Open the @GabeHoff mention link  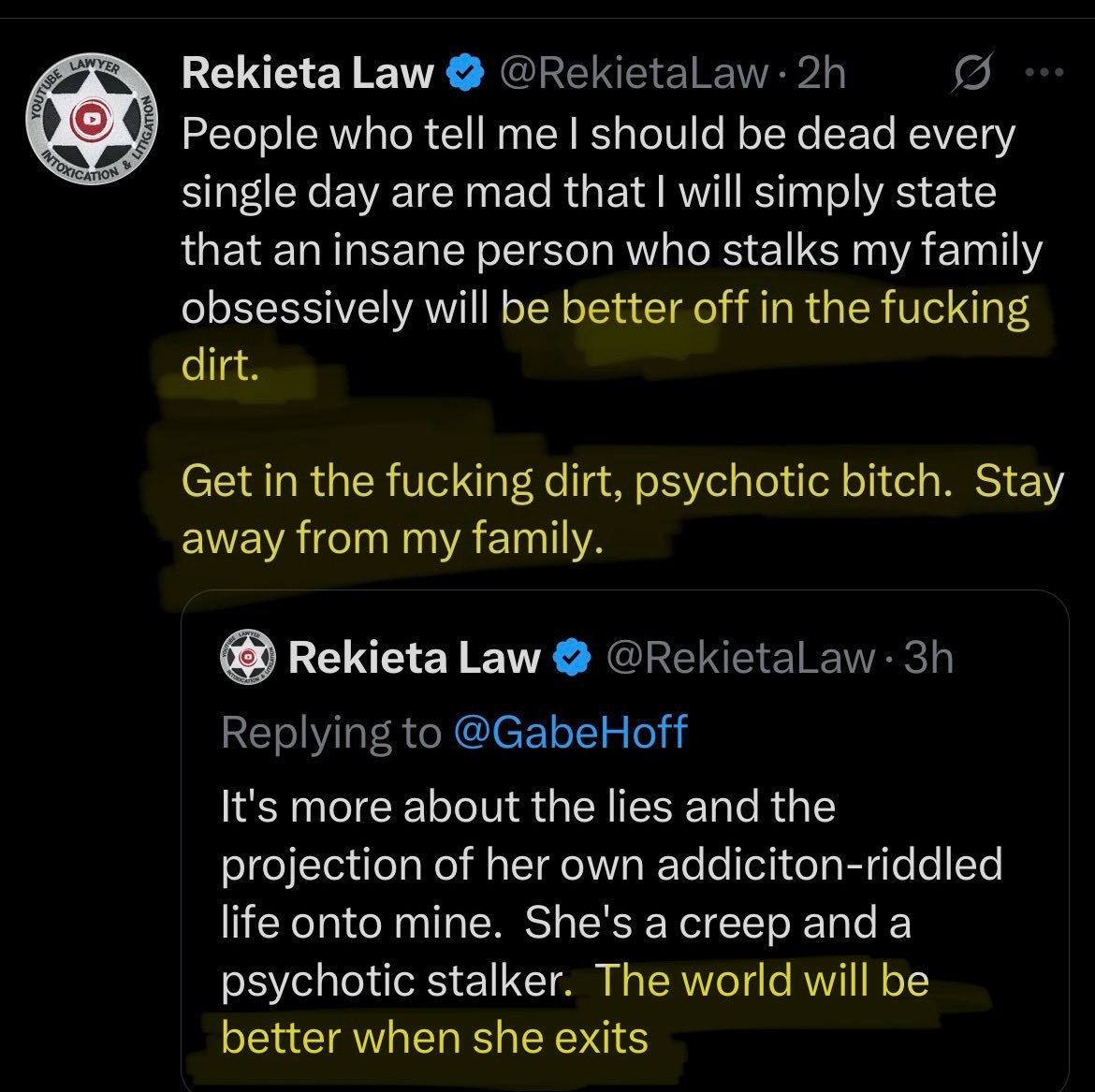point(569,732)
